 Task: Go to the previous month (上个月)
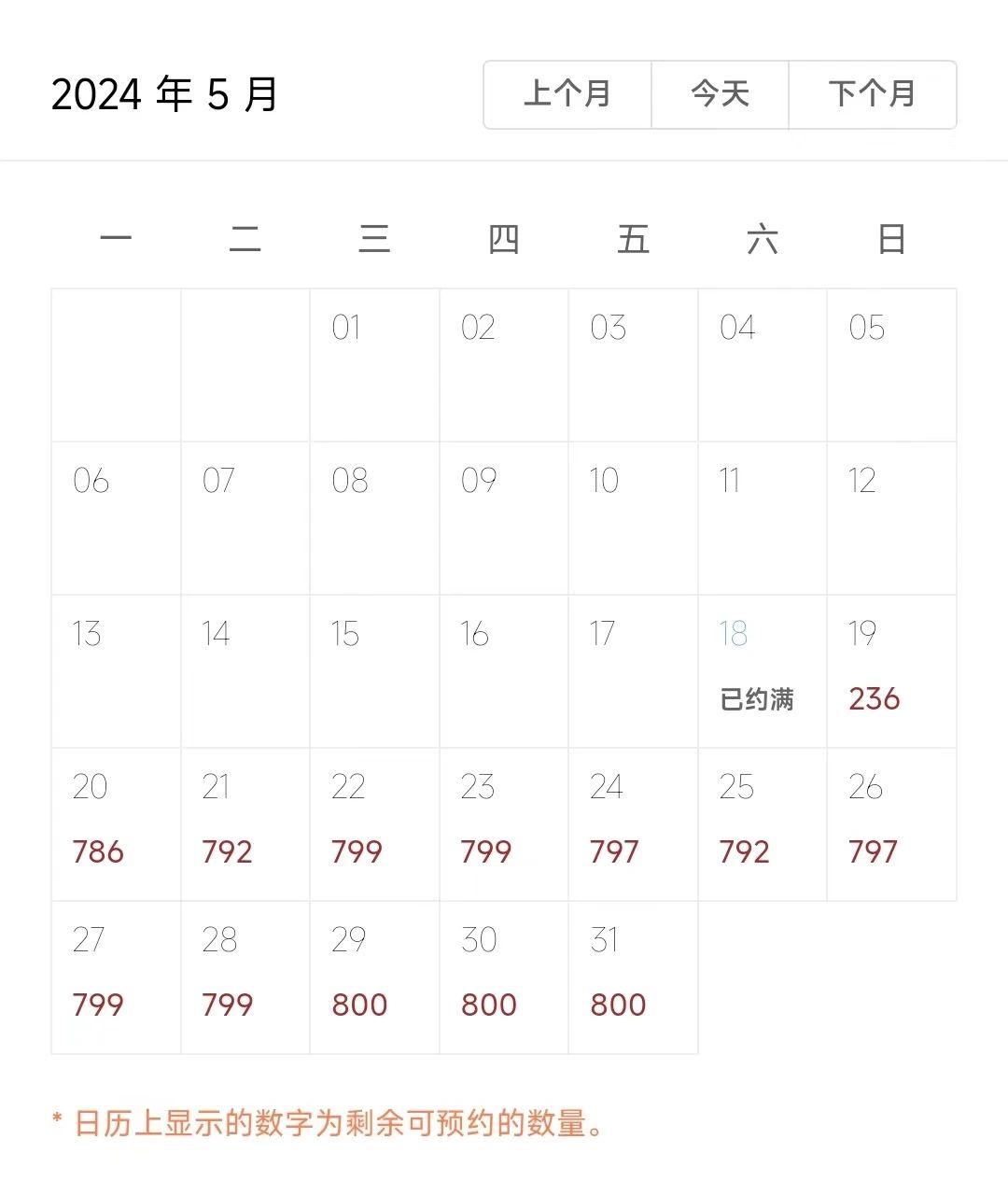tap(567, 94)
